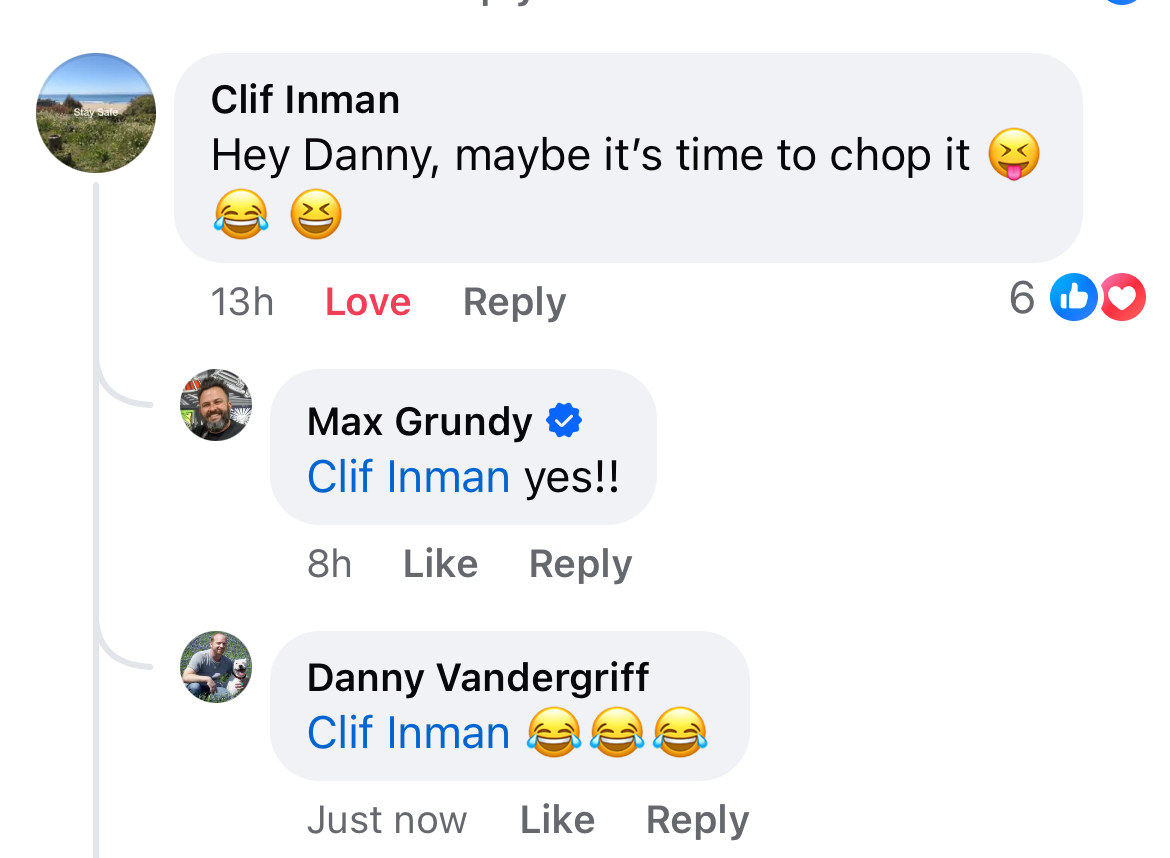
Task: Reply to Clif Inman's comment
Action: pos(514,302)
